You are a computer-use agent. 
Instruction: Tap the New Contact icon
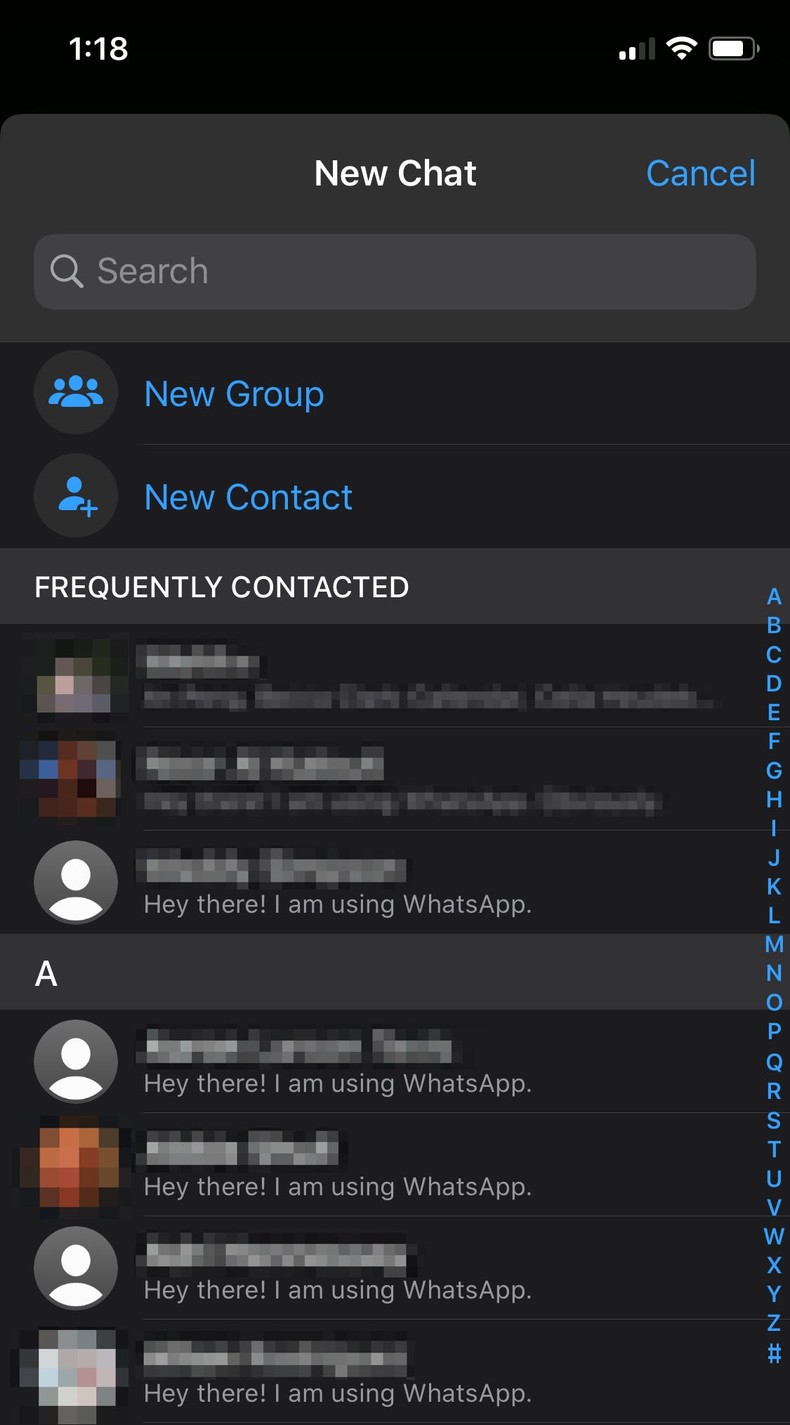76,496
